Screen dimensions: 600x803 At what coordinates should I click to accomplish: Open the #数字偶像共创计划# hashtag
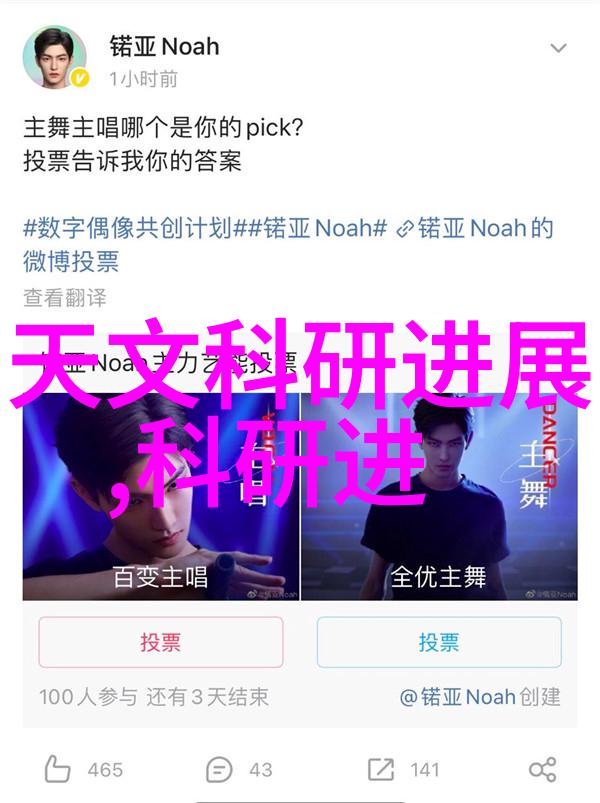[128, 229]
